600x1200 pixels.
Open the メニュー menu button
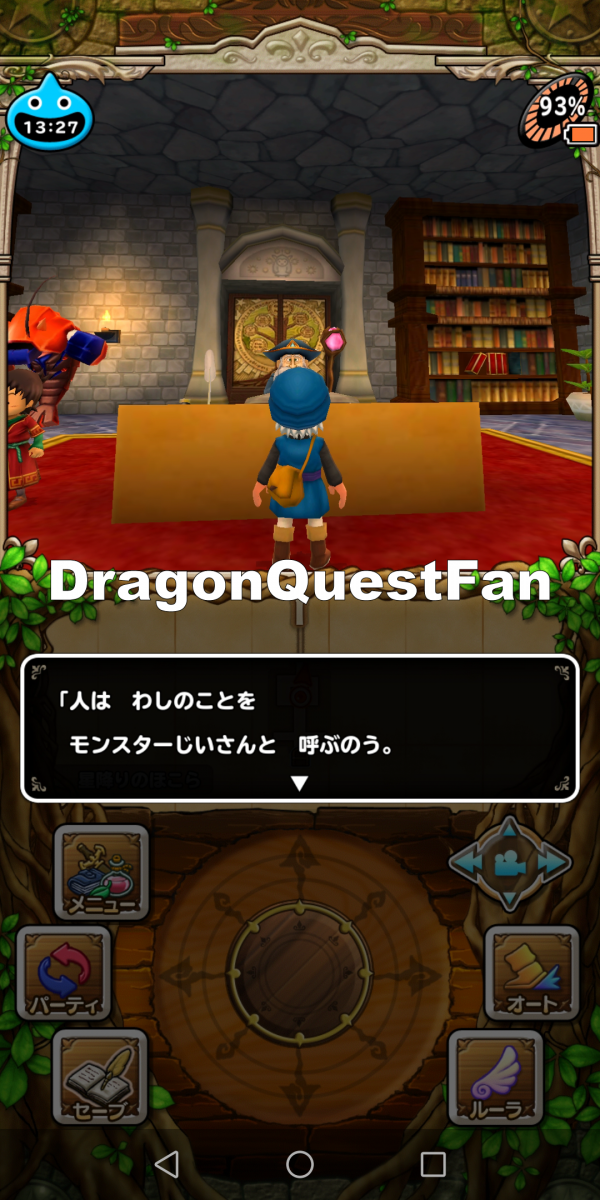(101, 873)
